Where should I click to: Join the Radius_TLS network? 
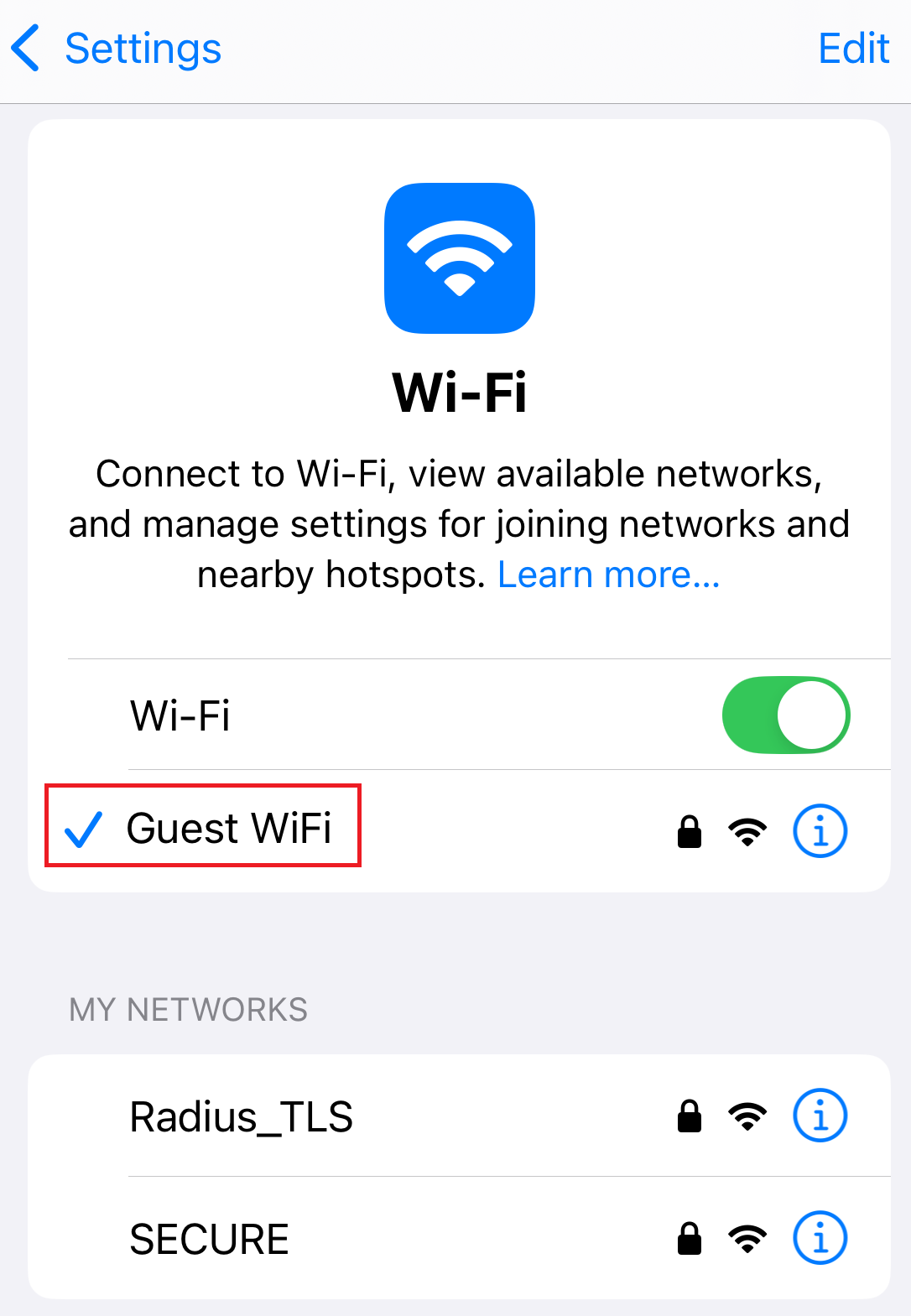tap(242, 1116)
